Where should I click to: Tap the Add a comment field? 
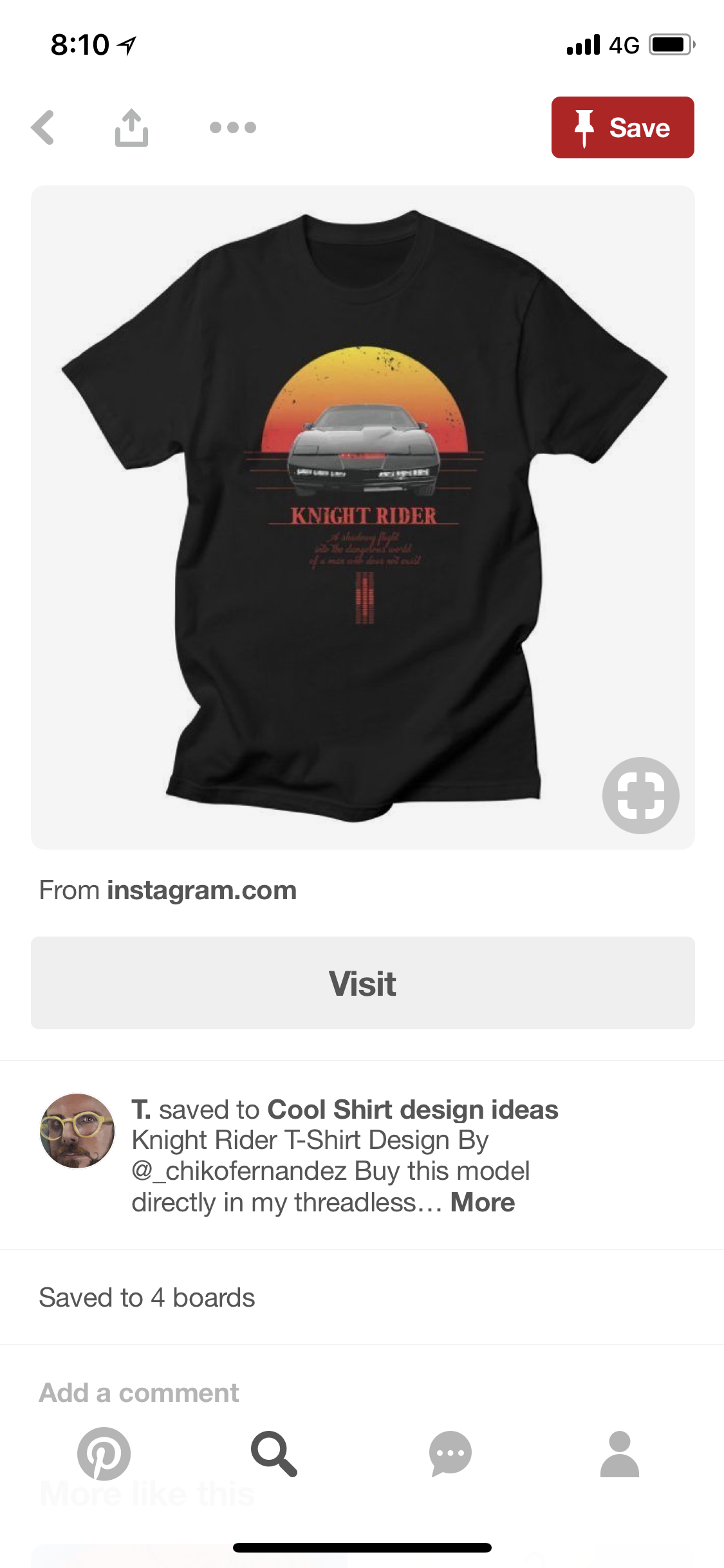[139, 1392]
